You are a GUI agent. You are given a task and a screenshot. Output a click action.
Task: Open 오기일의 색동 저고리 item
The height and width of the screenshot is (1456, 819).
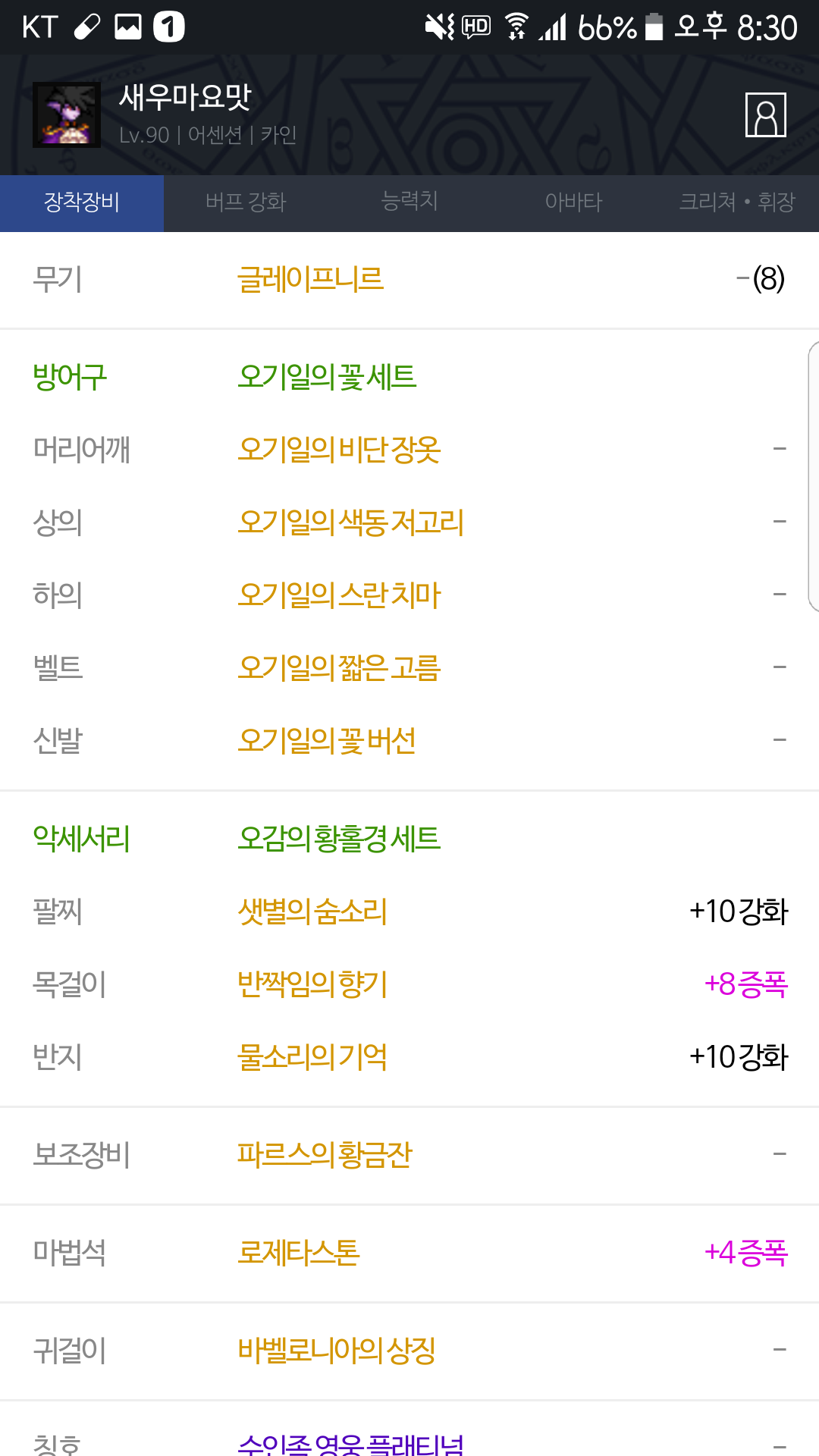tap(350, 522)
